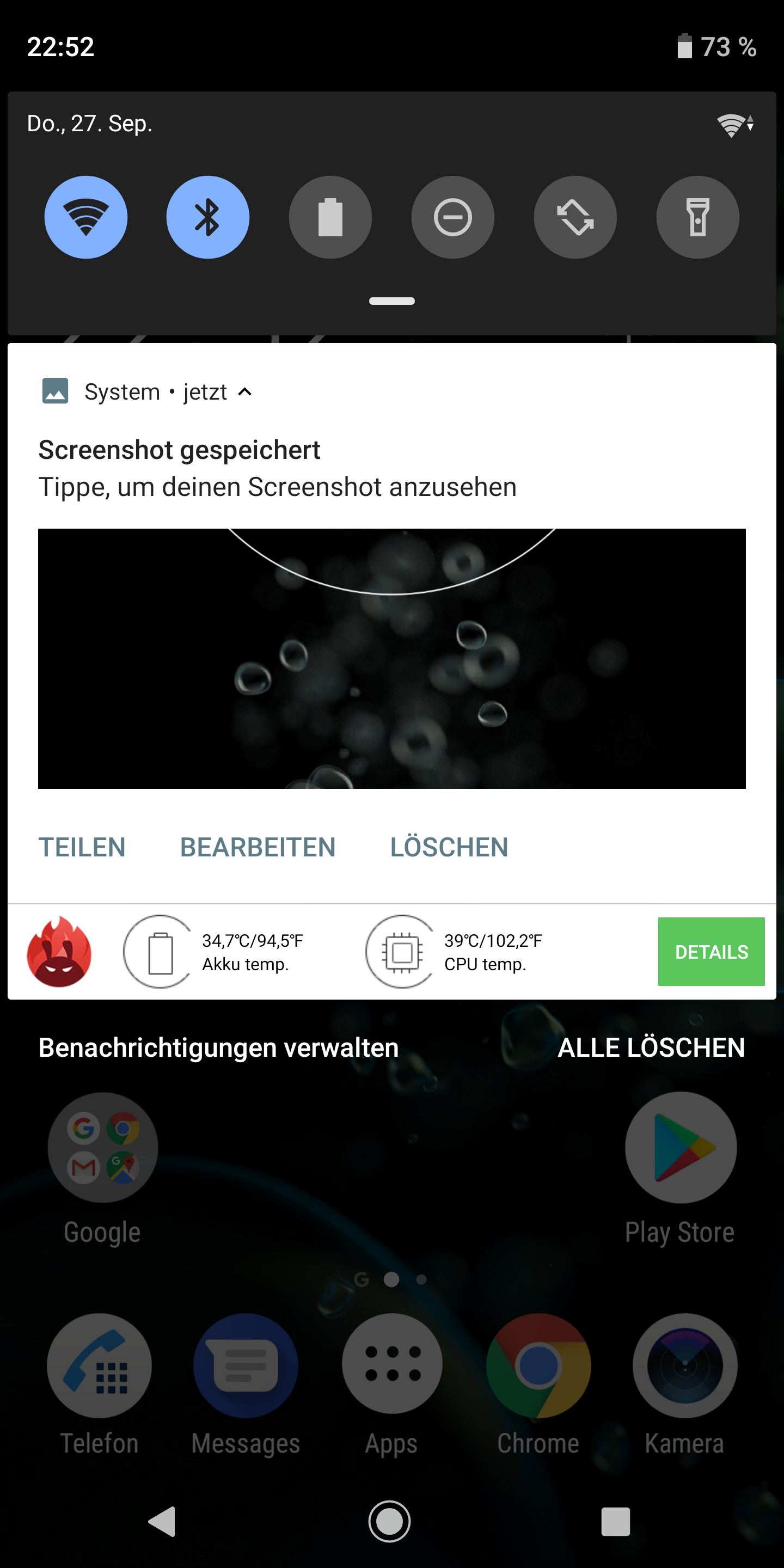
Task: Expand the quick settings panel handle
Action: tap(392, 301)
